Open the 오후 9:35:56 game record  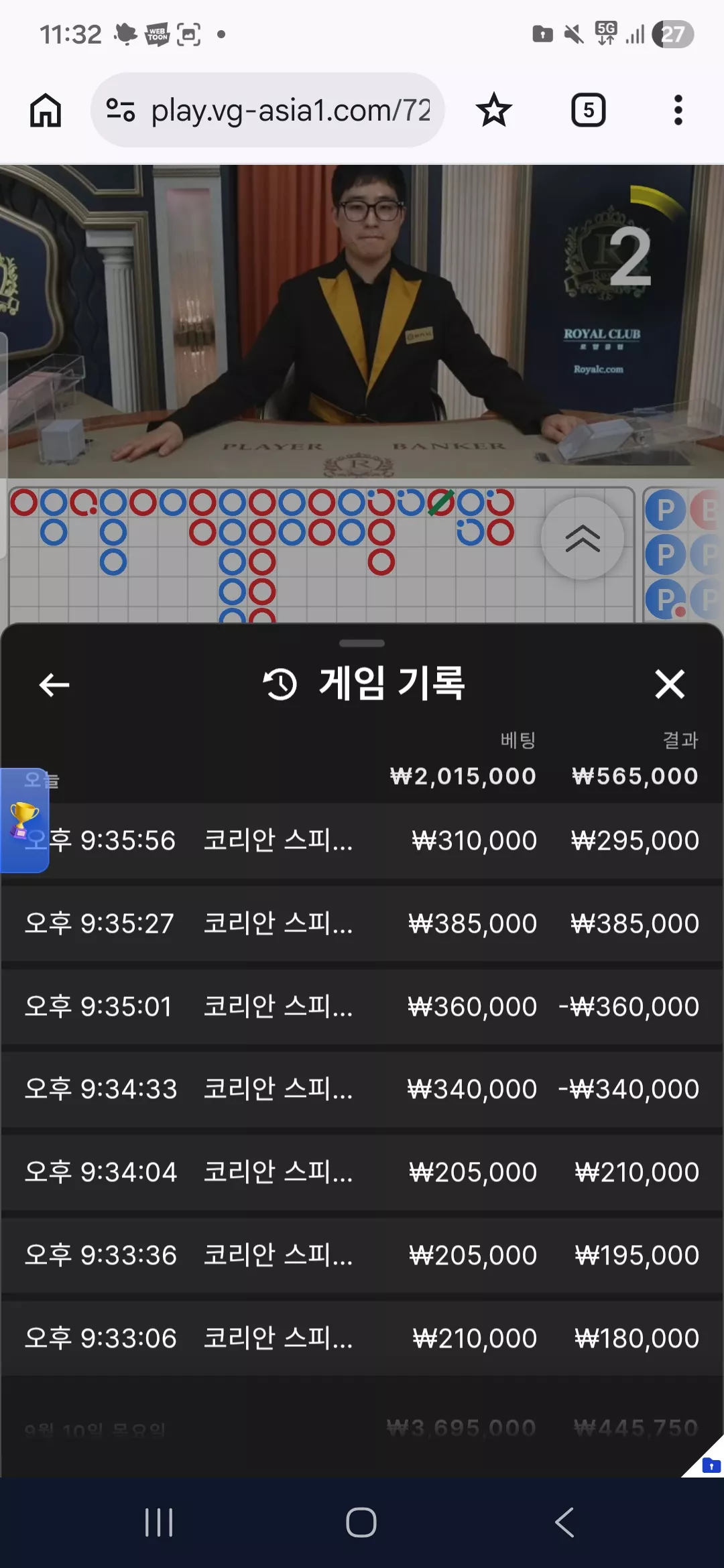pos(362,840)
